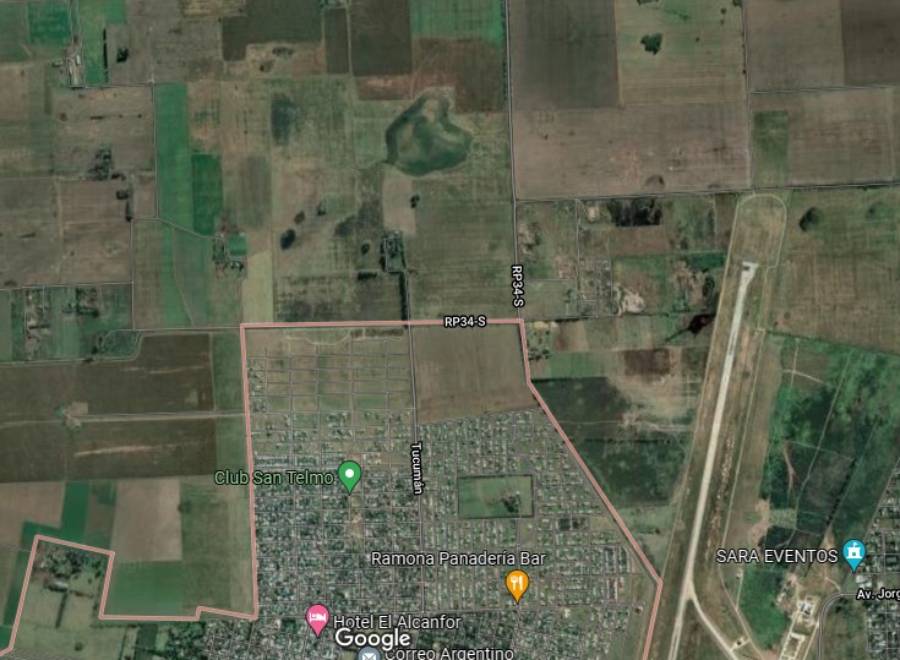Open the SARA EVENTOS place marker
This screenshot has height=660, width=900.
(x=853, y=553)
